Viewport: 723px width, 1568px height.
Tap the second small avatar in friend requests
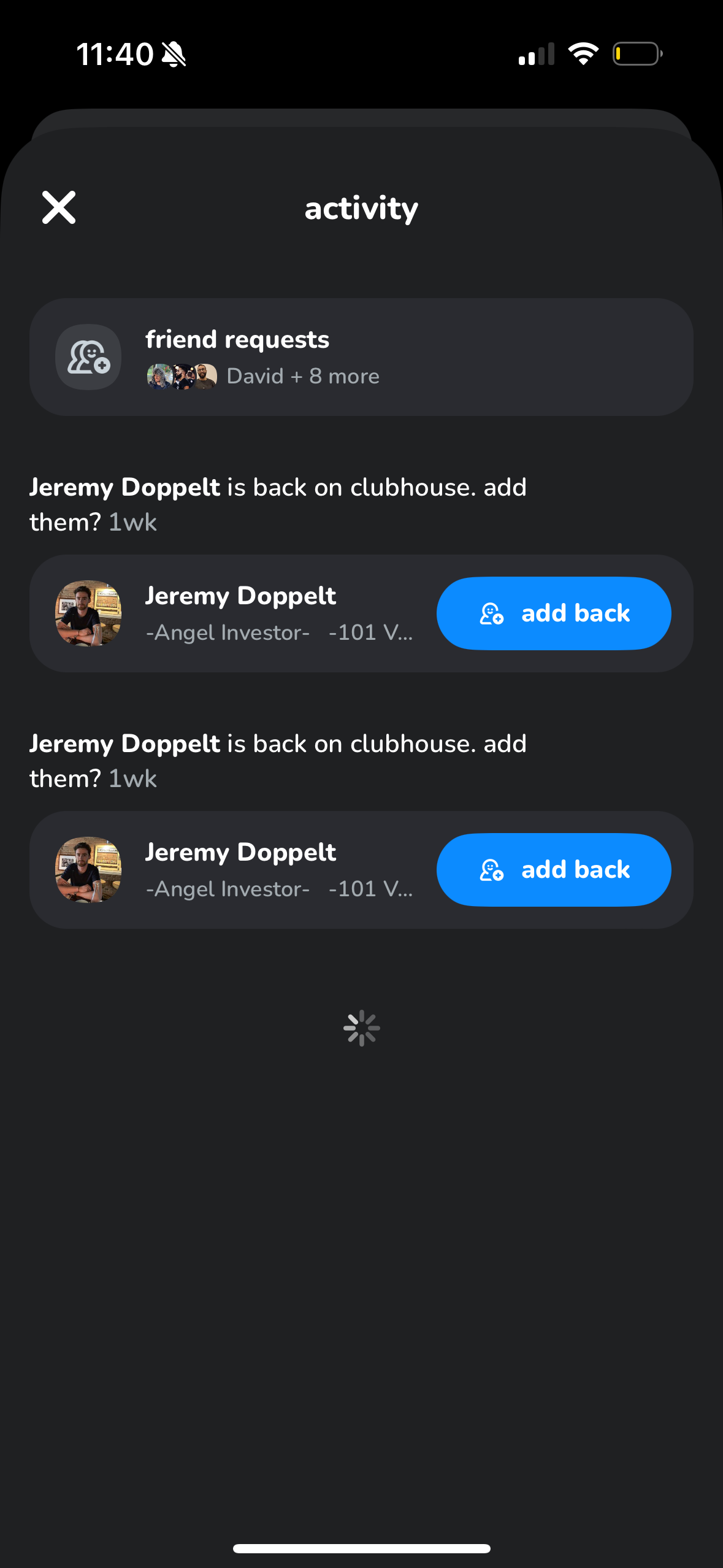tap(182, 376)
